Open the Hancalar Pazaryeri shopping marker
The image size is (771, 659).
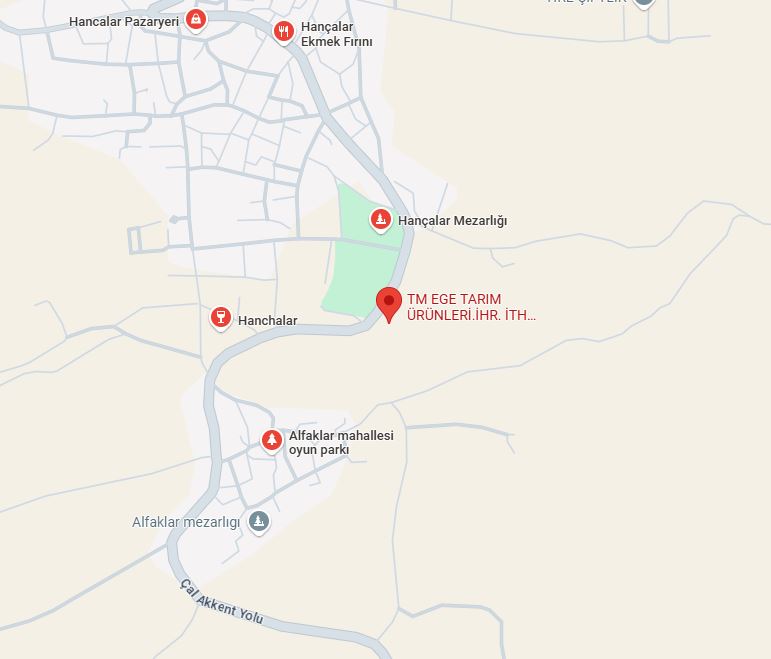click(x=196, y=19)
